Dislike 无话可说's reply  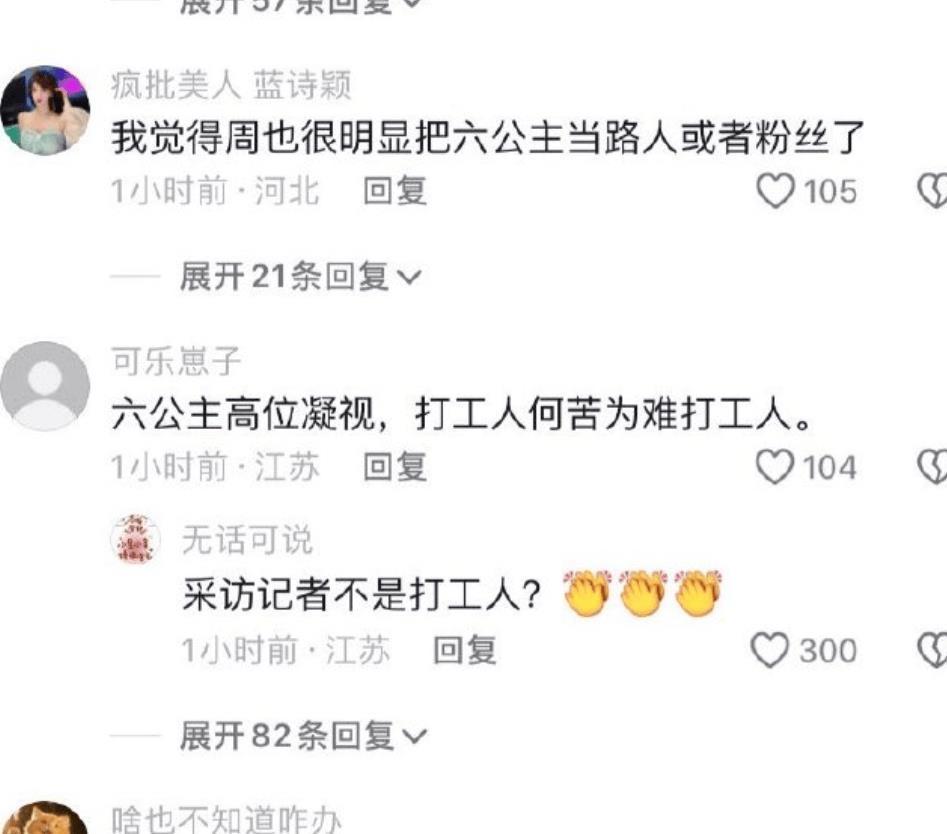932,651
